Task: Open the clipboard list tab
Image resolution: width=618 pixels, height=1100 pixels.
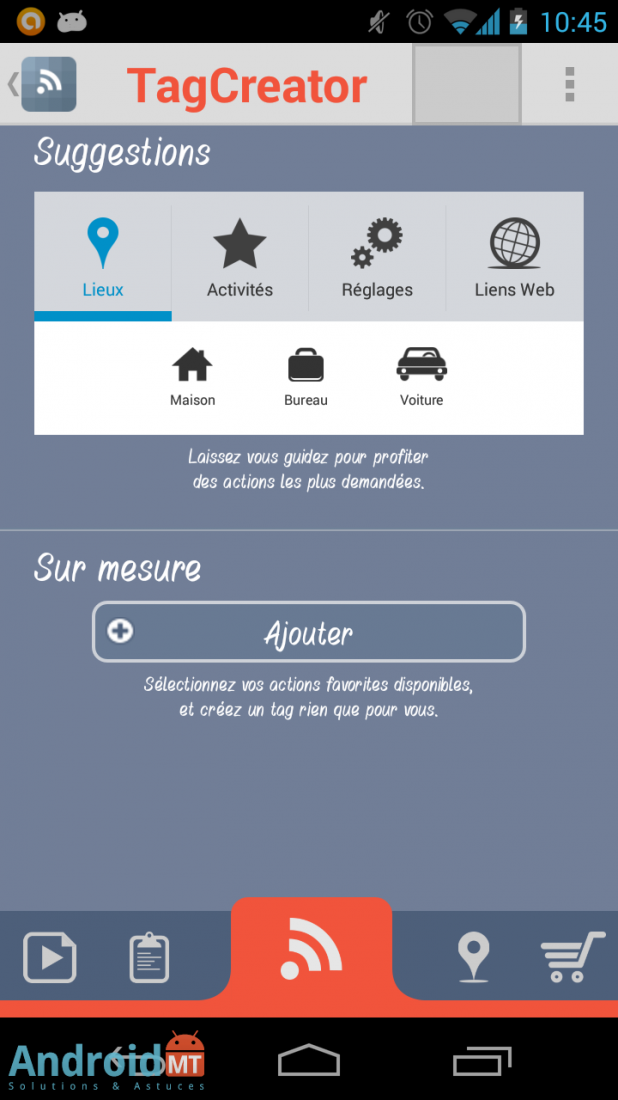Action: [x=149, y=958]
